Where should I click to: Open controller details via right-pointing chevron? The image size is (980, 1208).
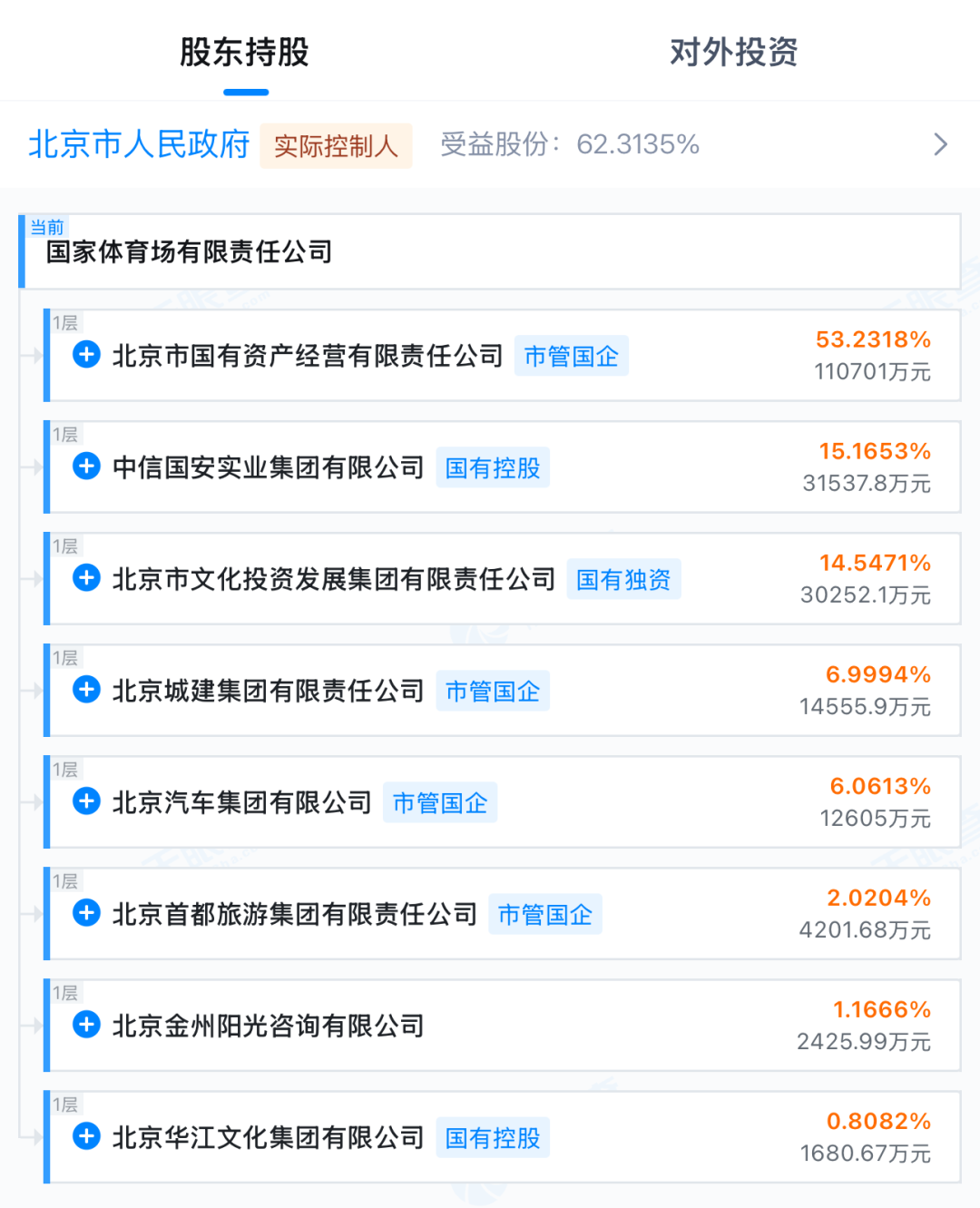tap(940, 144)
